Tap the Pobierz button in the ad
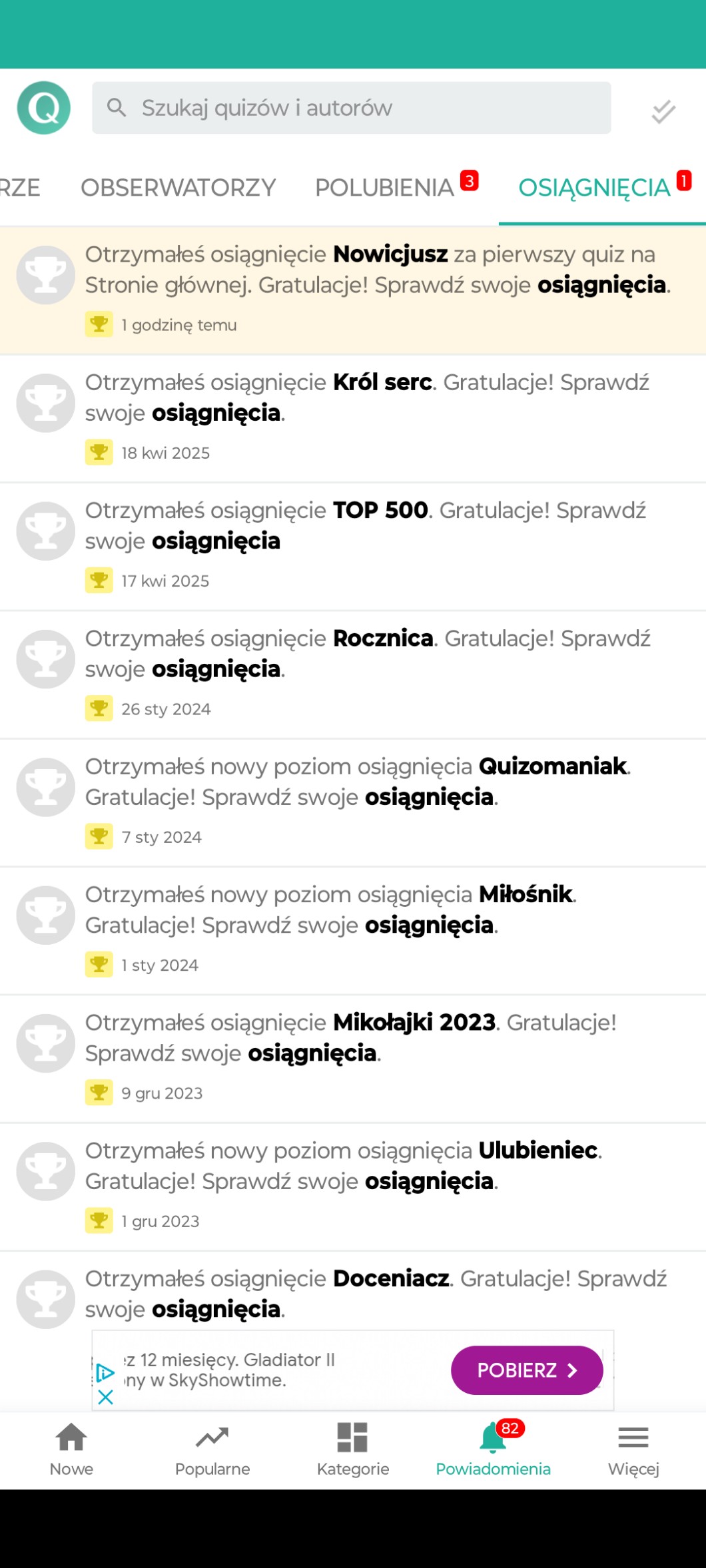 coord(526,1370)
